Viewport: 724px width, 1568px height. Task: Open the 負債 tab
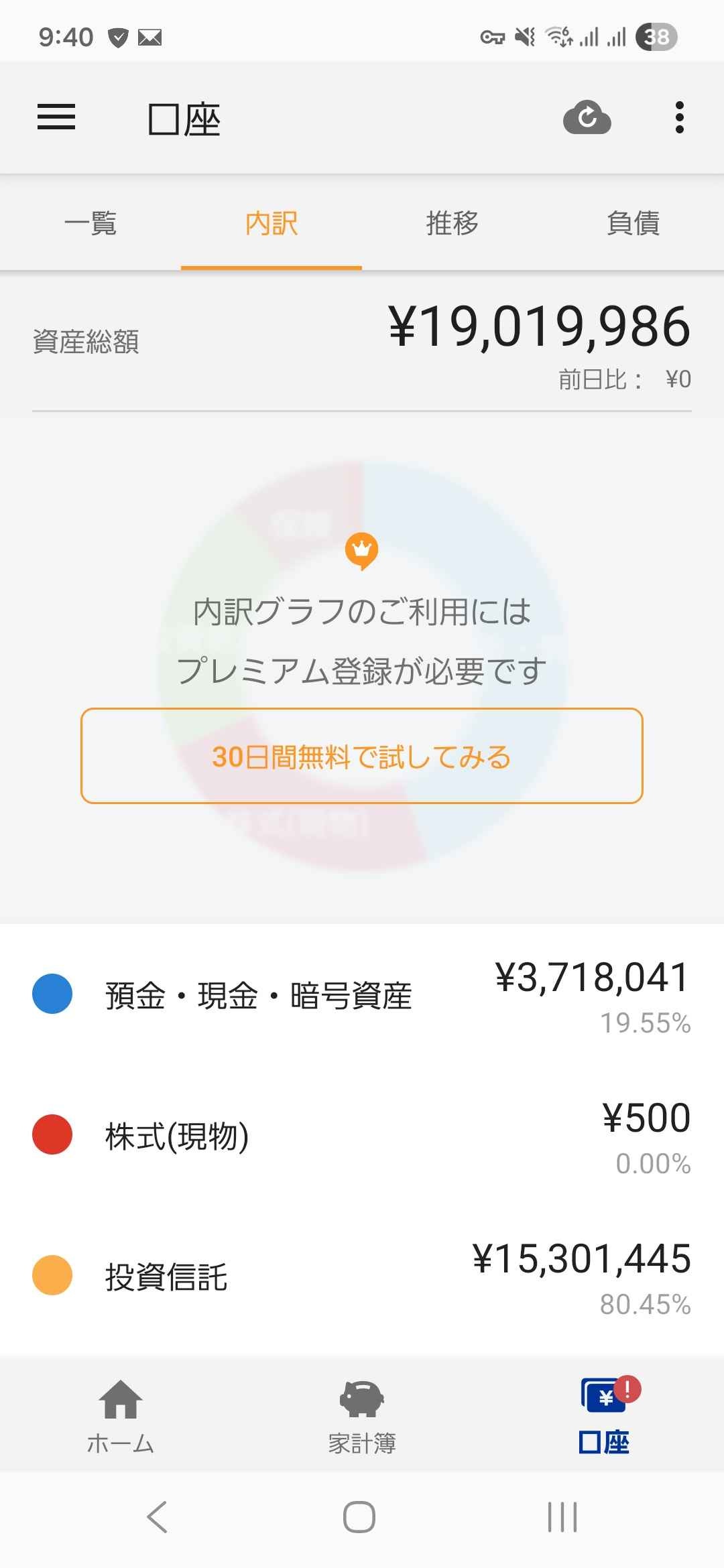pos(633,223)
